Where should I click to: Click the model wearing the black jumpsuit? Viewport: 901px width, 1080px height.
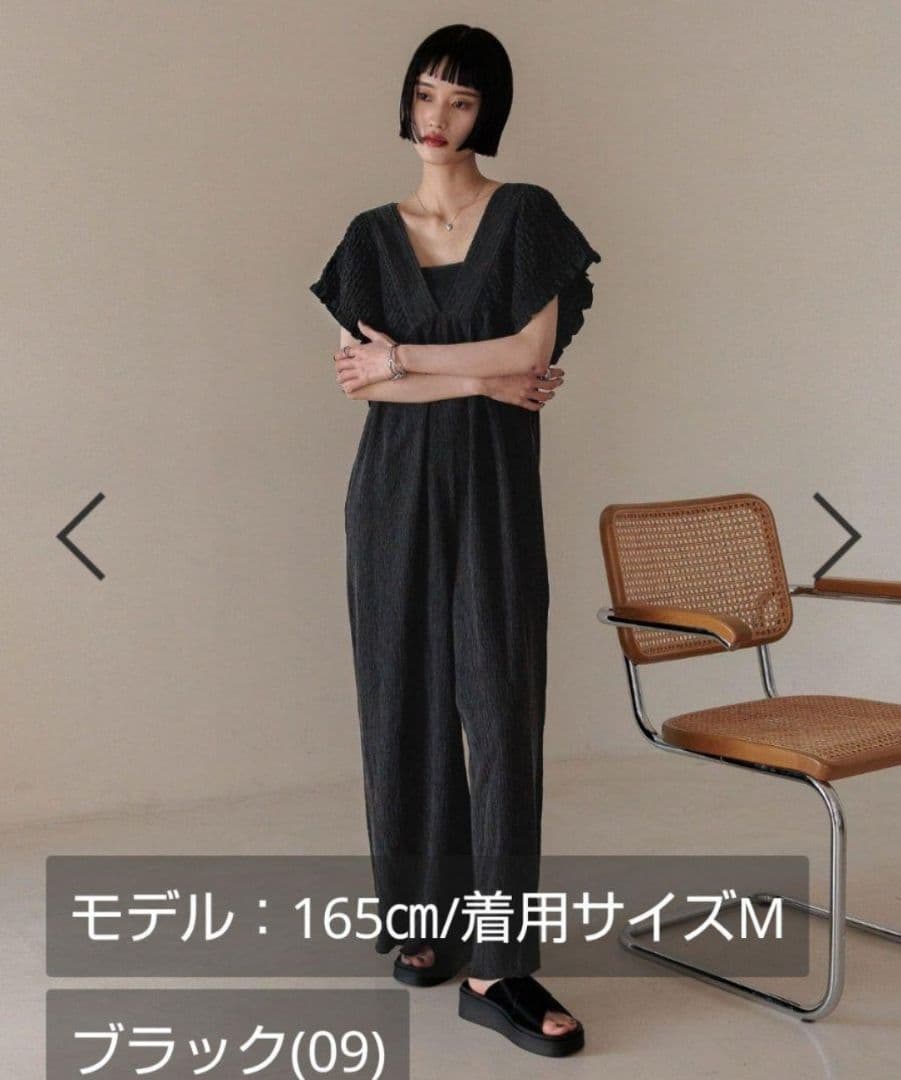[x=450, y=500]
